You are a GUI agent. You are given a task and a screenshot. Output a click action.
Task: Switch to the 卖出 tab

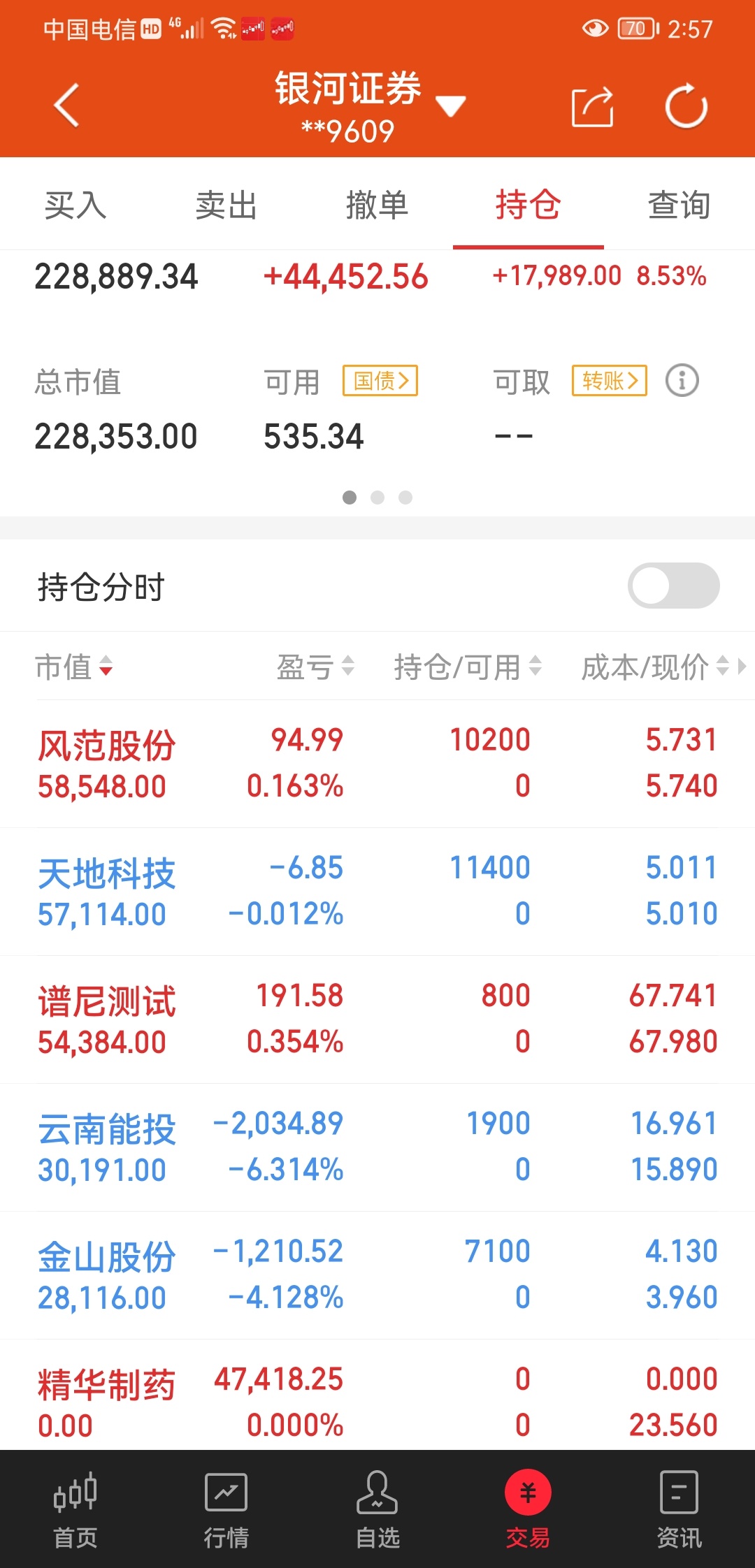pos(226,205)
